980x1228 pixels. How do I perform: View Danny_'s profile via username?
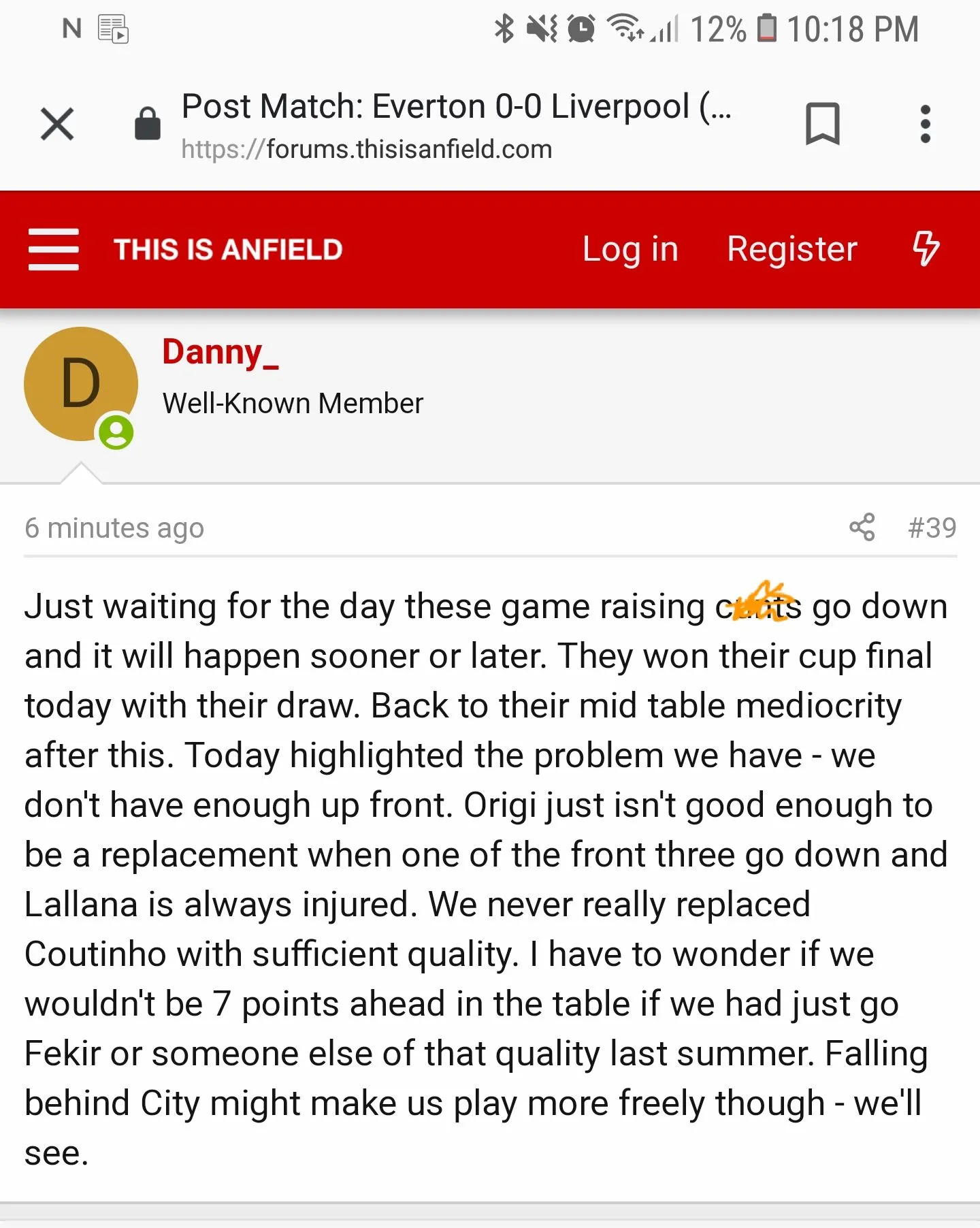pos(220,353)
